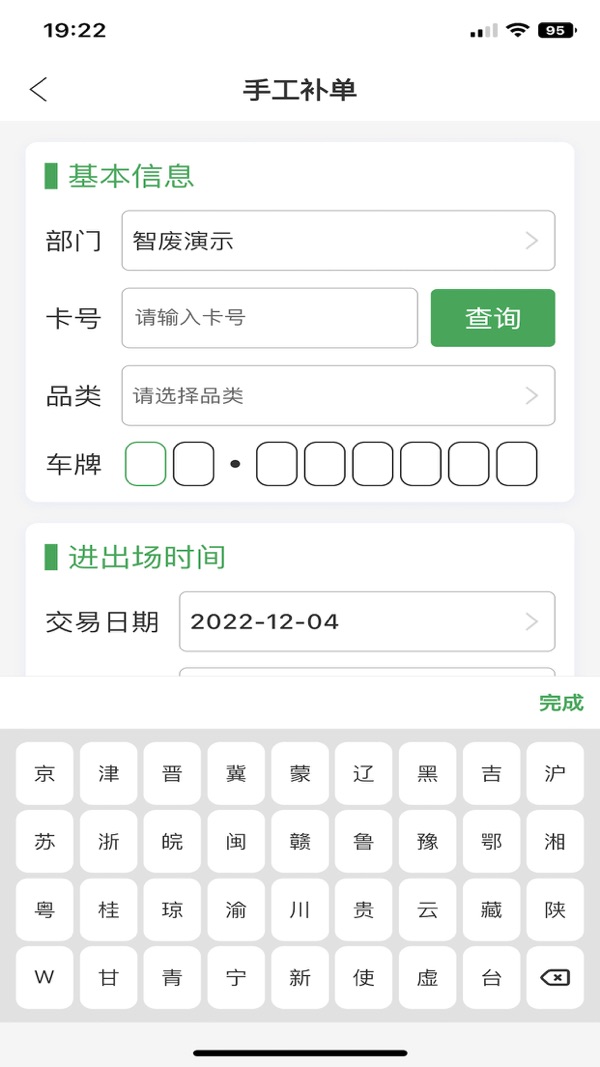Screen dimensions: 600x1067
Task: Tap the W key on the keyboard
Action: tap(45, 977)
